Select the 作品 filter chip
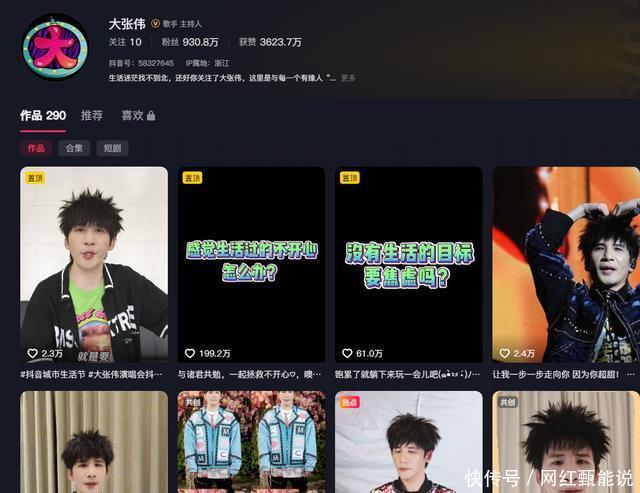Viewport: 640px width, 493px height. point(36,148)
